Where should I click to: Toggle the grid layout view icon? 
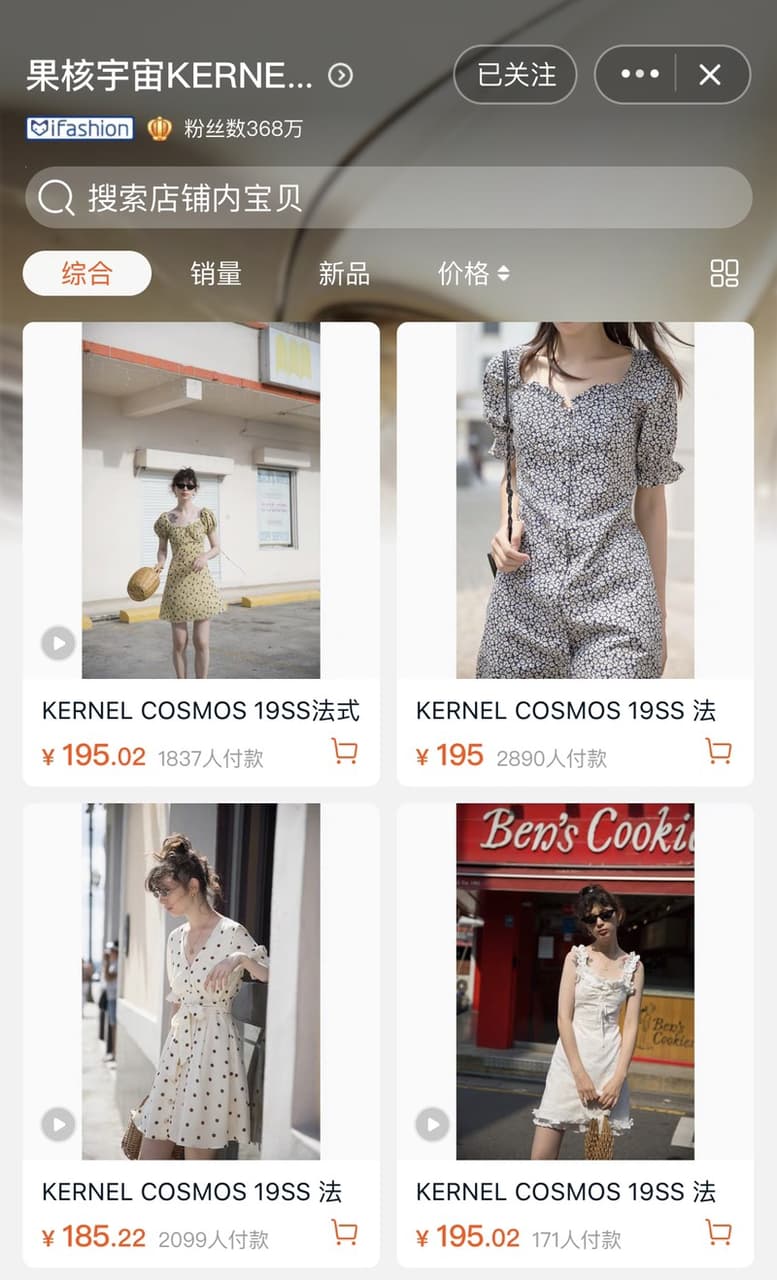coord(724,273)
